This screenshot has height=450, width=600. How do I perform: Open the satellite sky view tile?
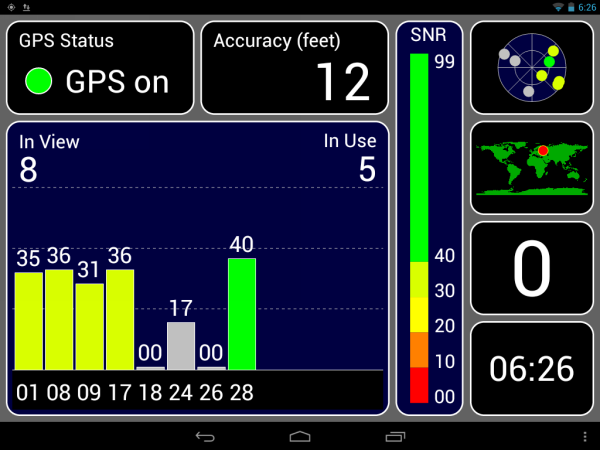point(532,68)
